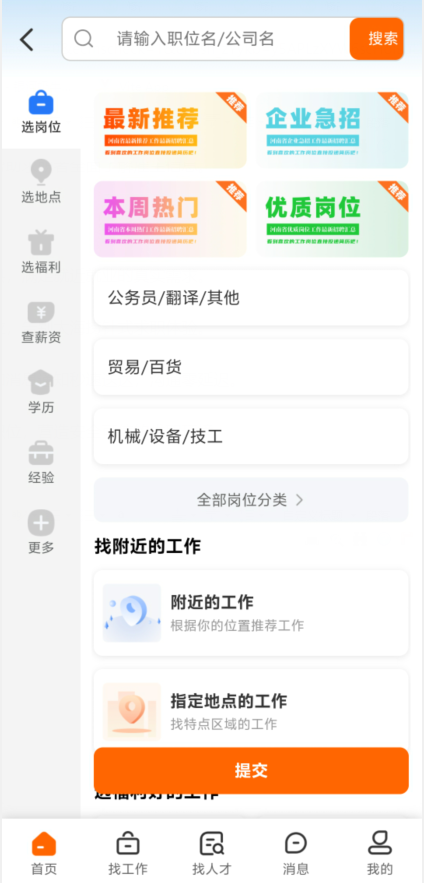Expand 全部岗位分类
This screenshot has width=424, height=883.
251,500
